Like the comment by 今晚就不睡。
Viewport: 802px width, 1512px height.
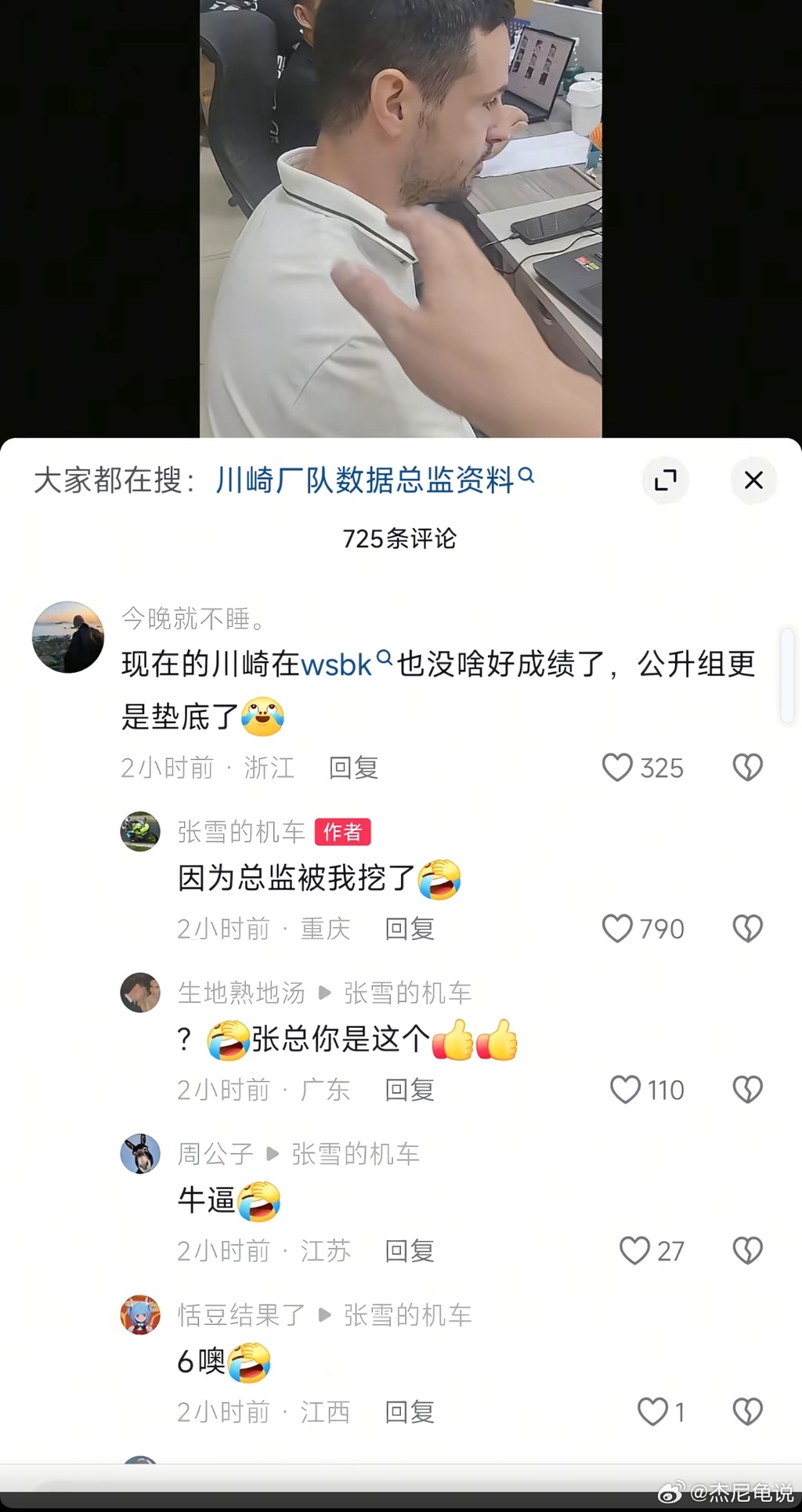(x=617, y=768)
